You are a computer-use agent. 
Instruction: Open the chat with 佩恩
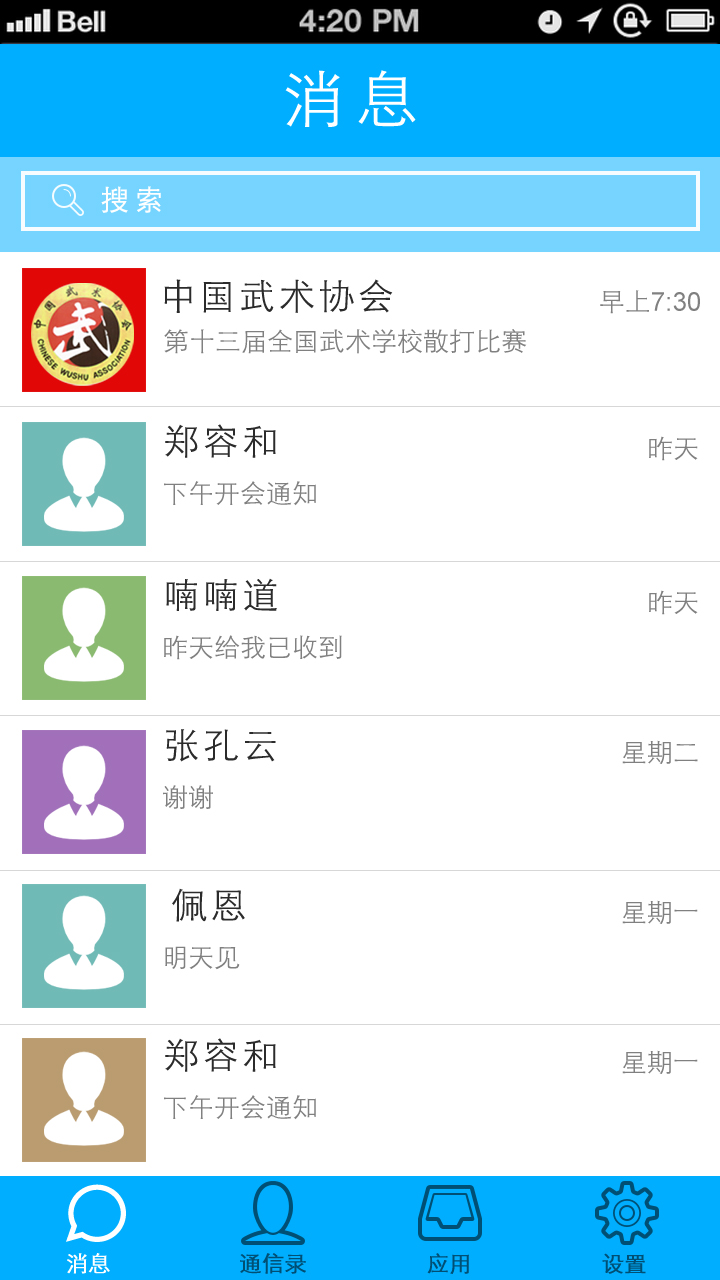[360, 947]
